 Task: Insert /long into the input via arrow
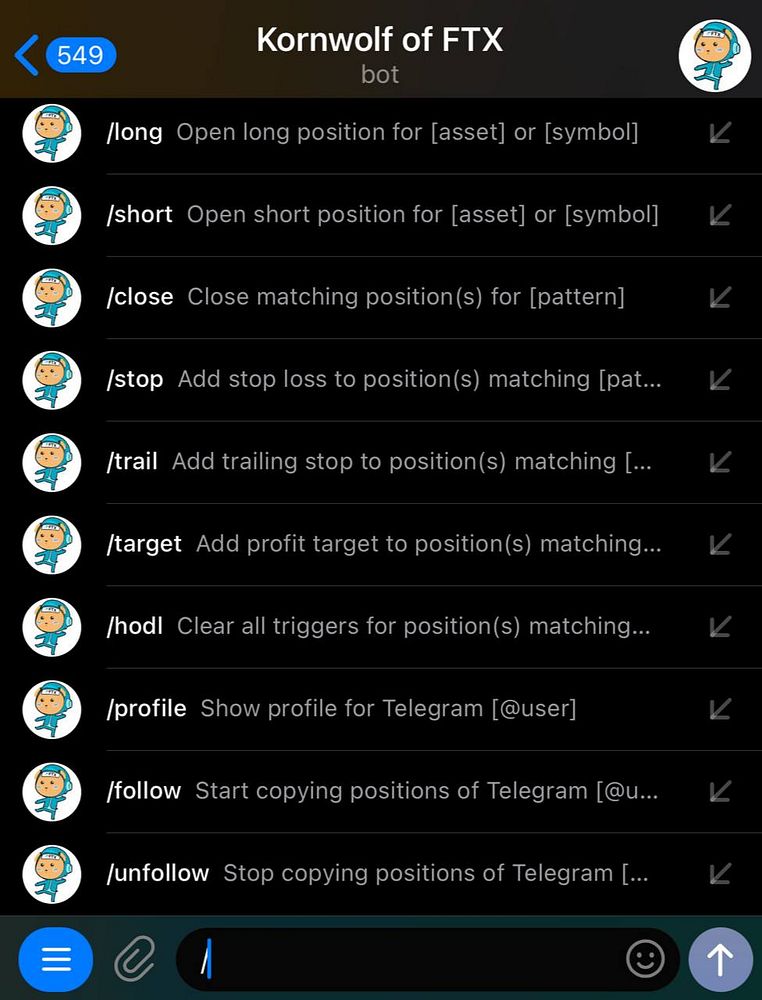click(720, 133)
